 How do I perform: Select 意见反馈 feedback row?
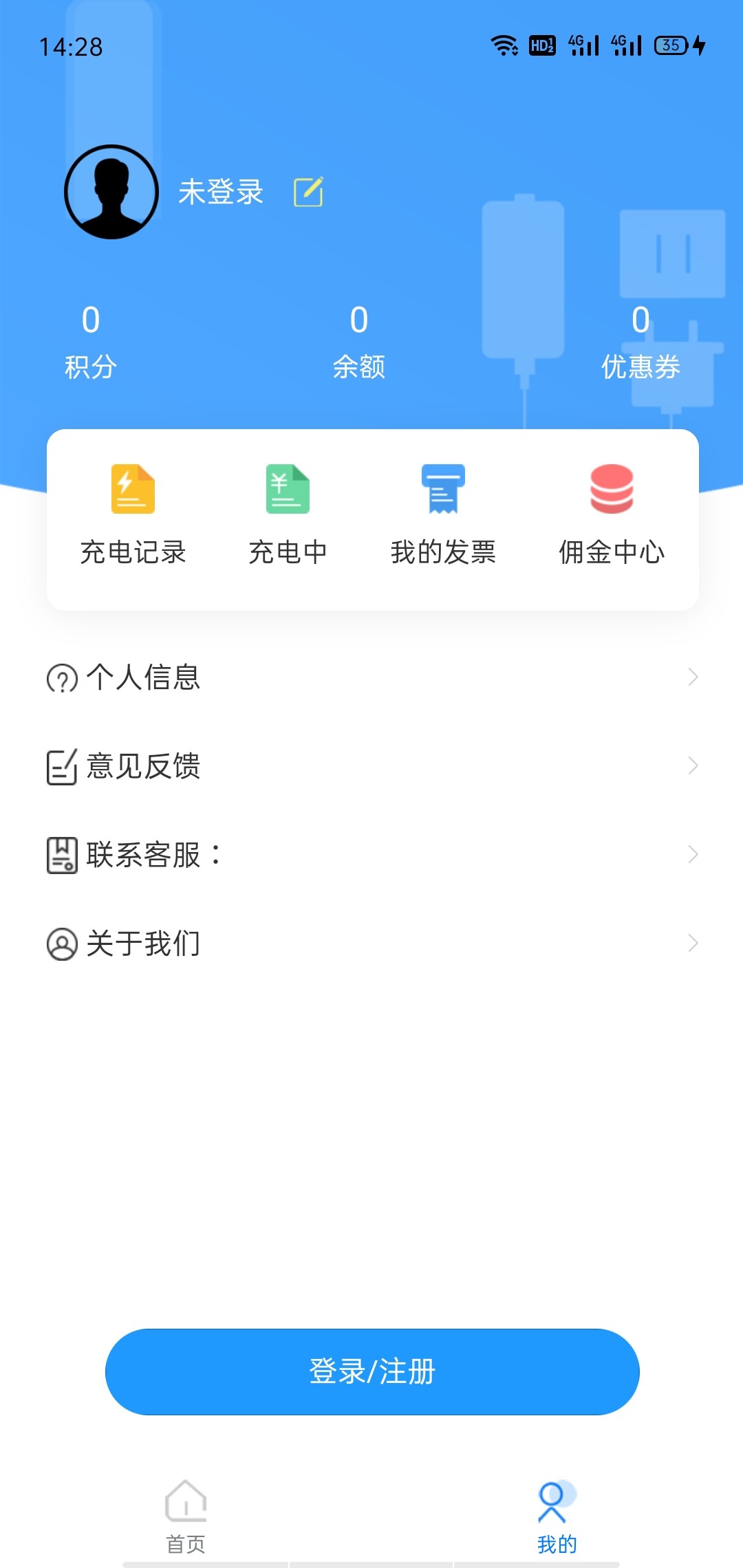pos(371,766)
